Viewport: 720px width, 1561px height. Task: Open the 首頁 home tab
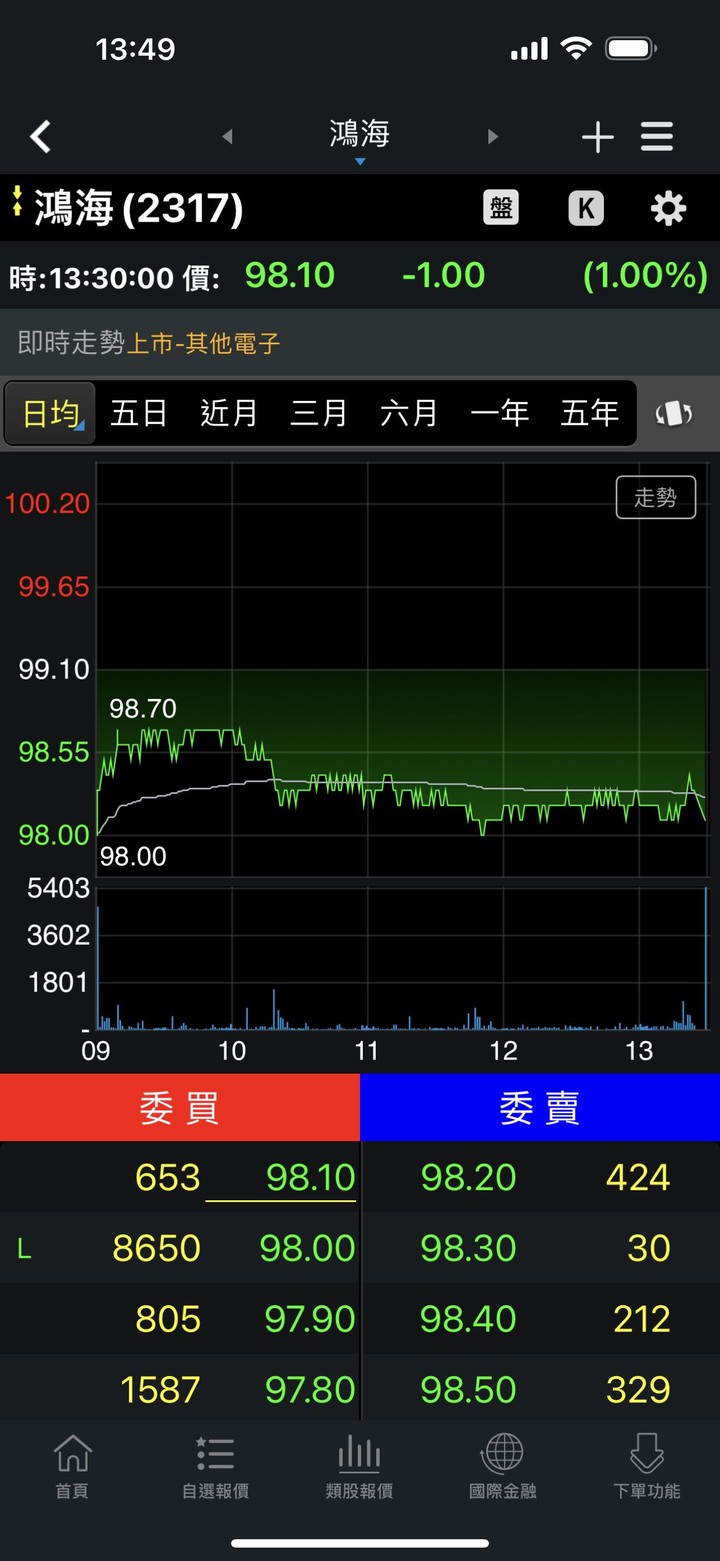(x=72, y=1466)
